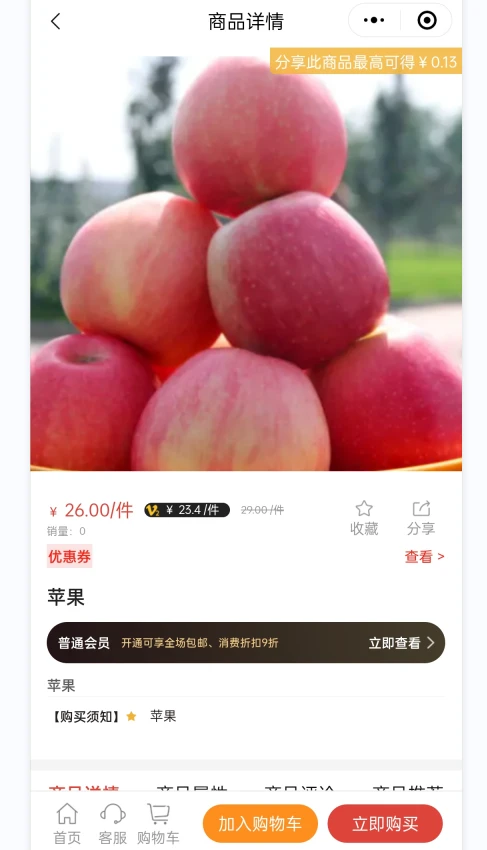The height and width of the screenshot is (850, 487).
Task: Open the apple product image
Action: tap(246, 263)
